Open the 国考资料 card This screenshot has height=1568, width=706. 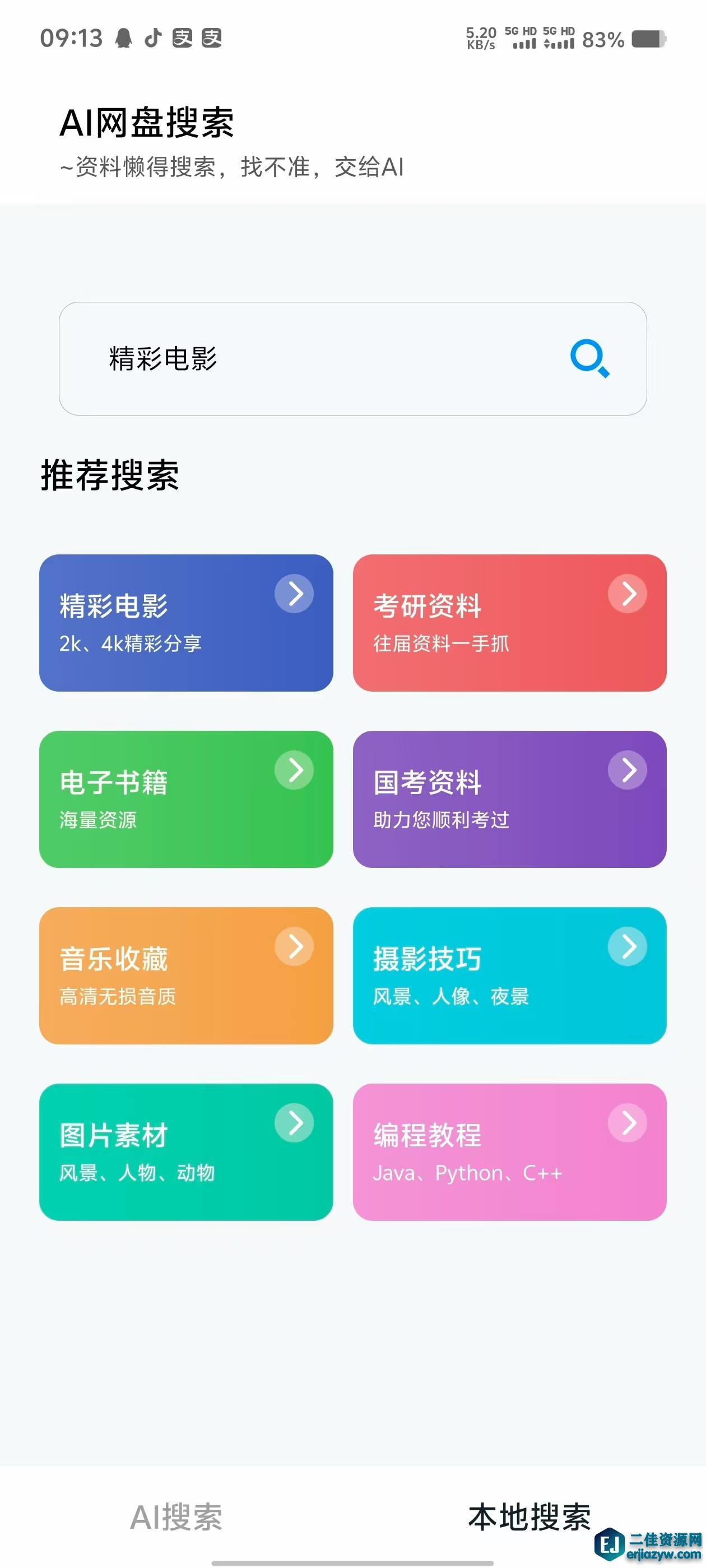pos(509,799)
